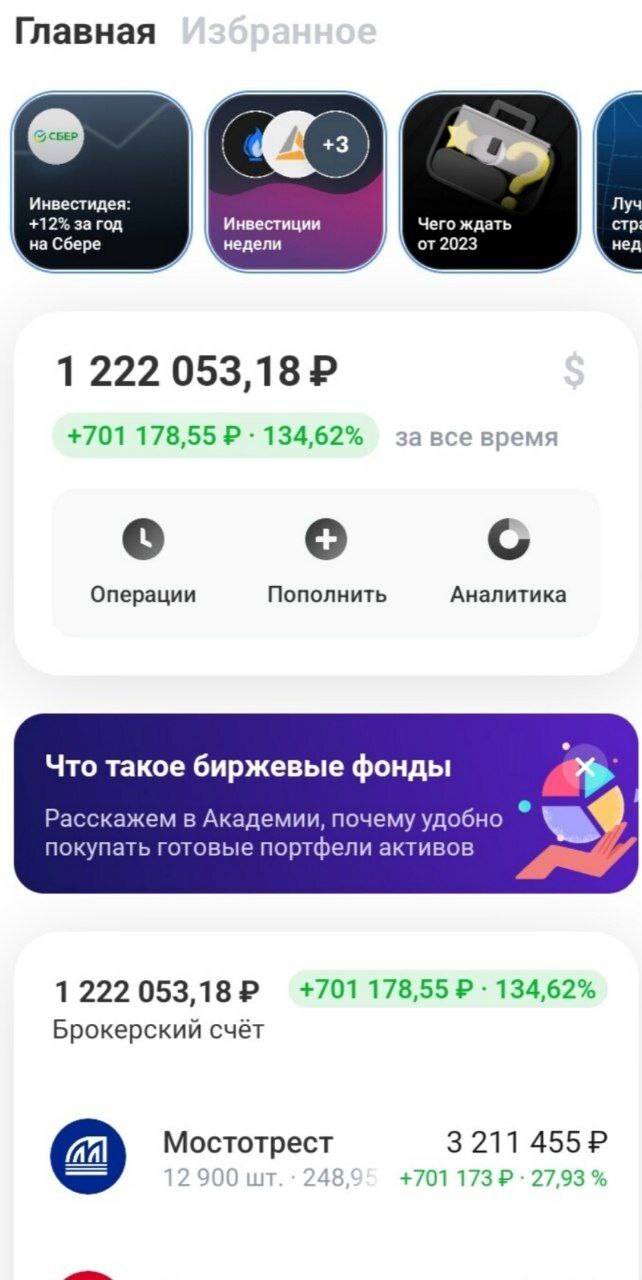Open the Чего ждать от 2023 story
This screenshot has height=1280, width=642.
489,182
